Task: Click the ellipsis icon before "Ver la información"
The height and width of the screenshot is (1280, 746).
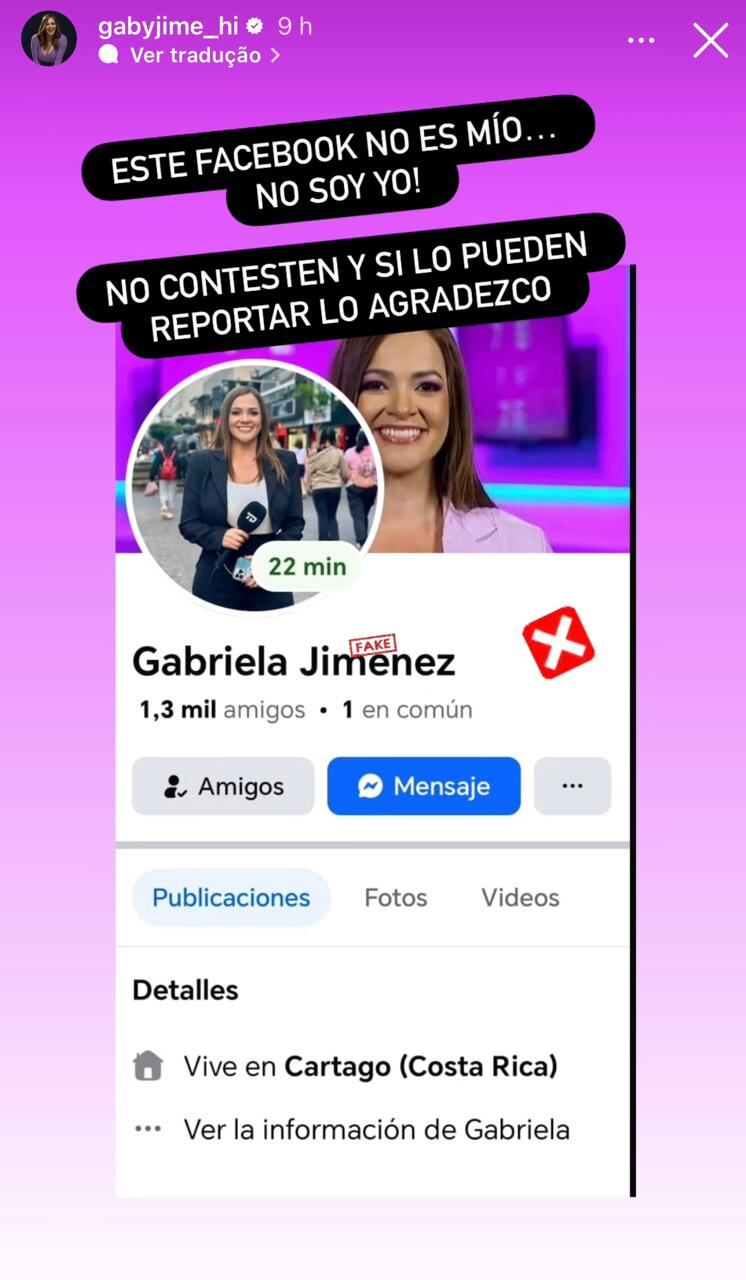Action: (147, 1129)
